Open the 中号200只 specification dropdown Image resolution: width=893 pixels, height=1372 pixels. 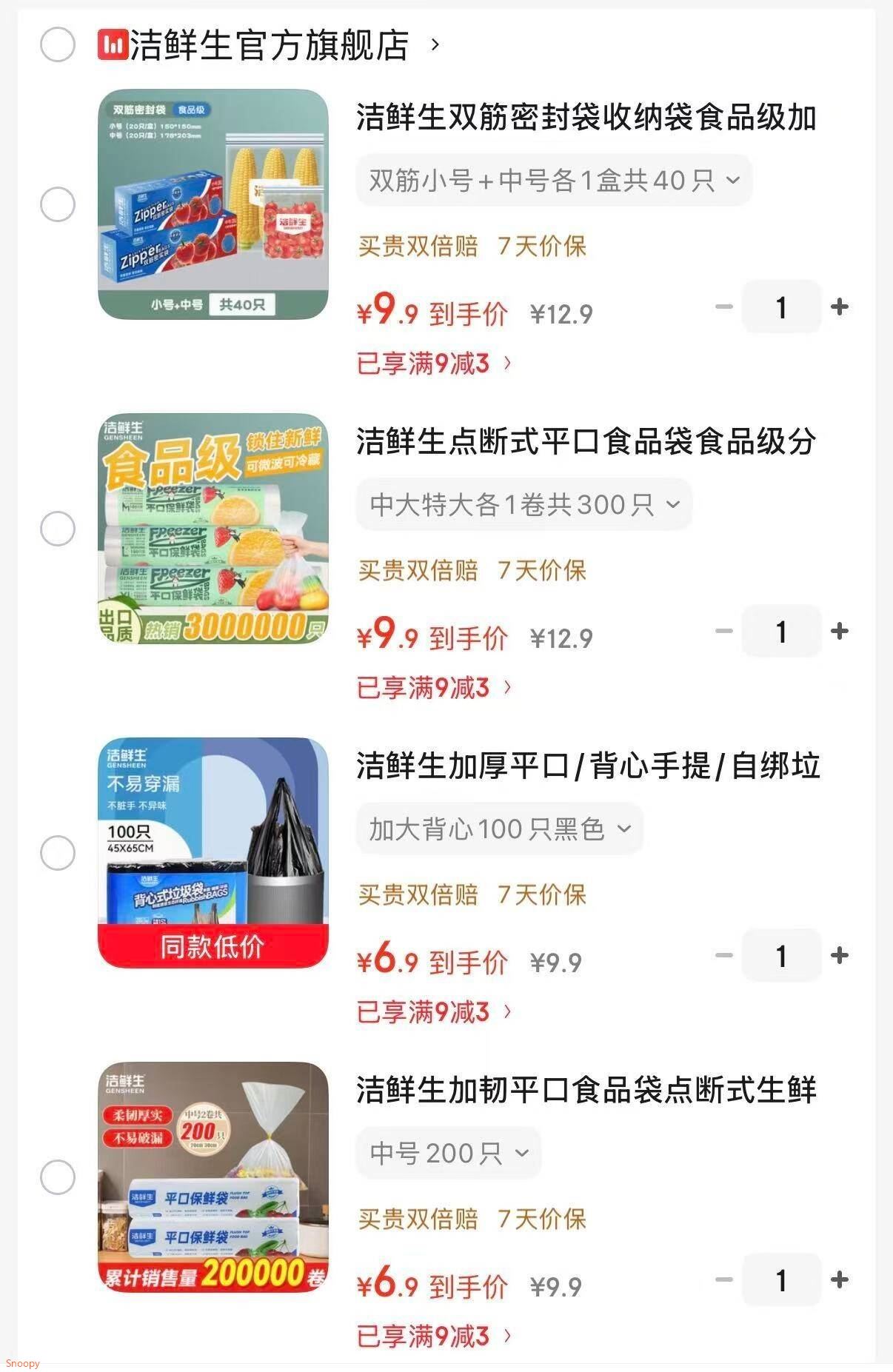[448, 1152]
